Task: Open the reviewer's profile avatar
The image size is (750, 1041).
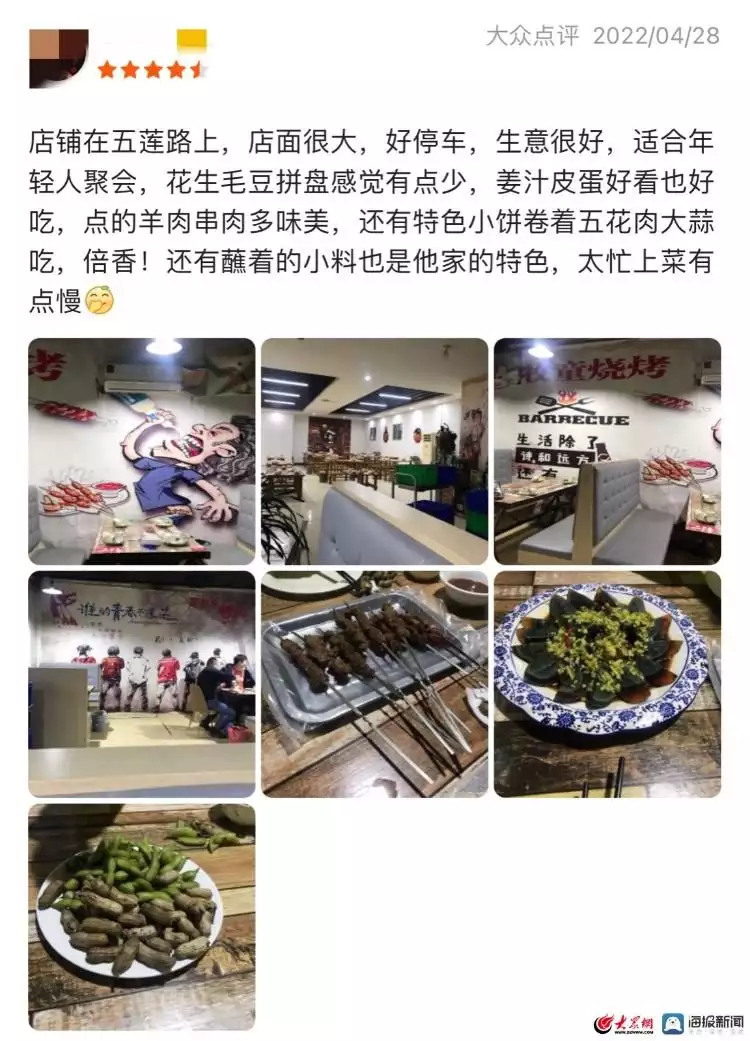Action: [58, 58]
